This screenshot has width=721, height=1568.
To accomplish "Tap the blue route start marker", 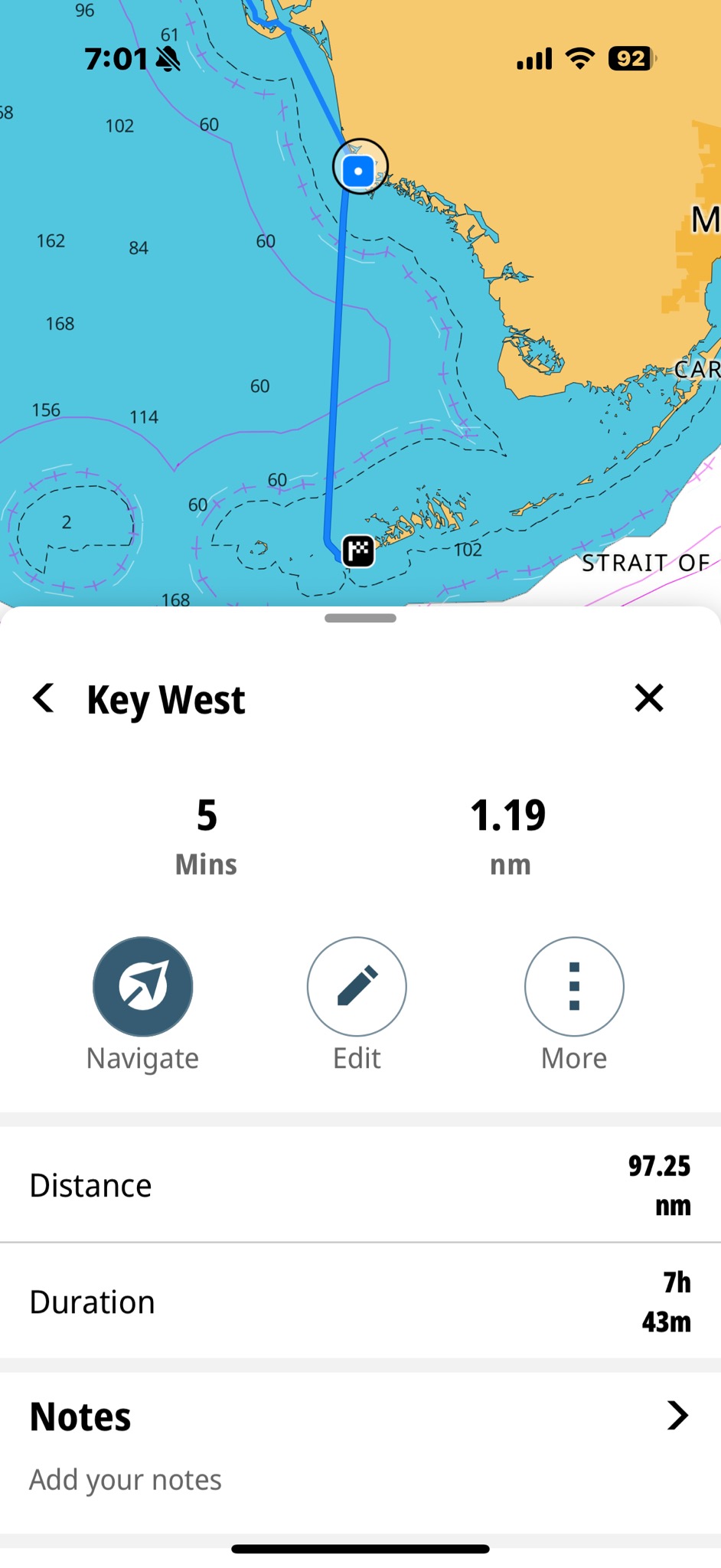I will [359, 169].
